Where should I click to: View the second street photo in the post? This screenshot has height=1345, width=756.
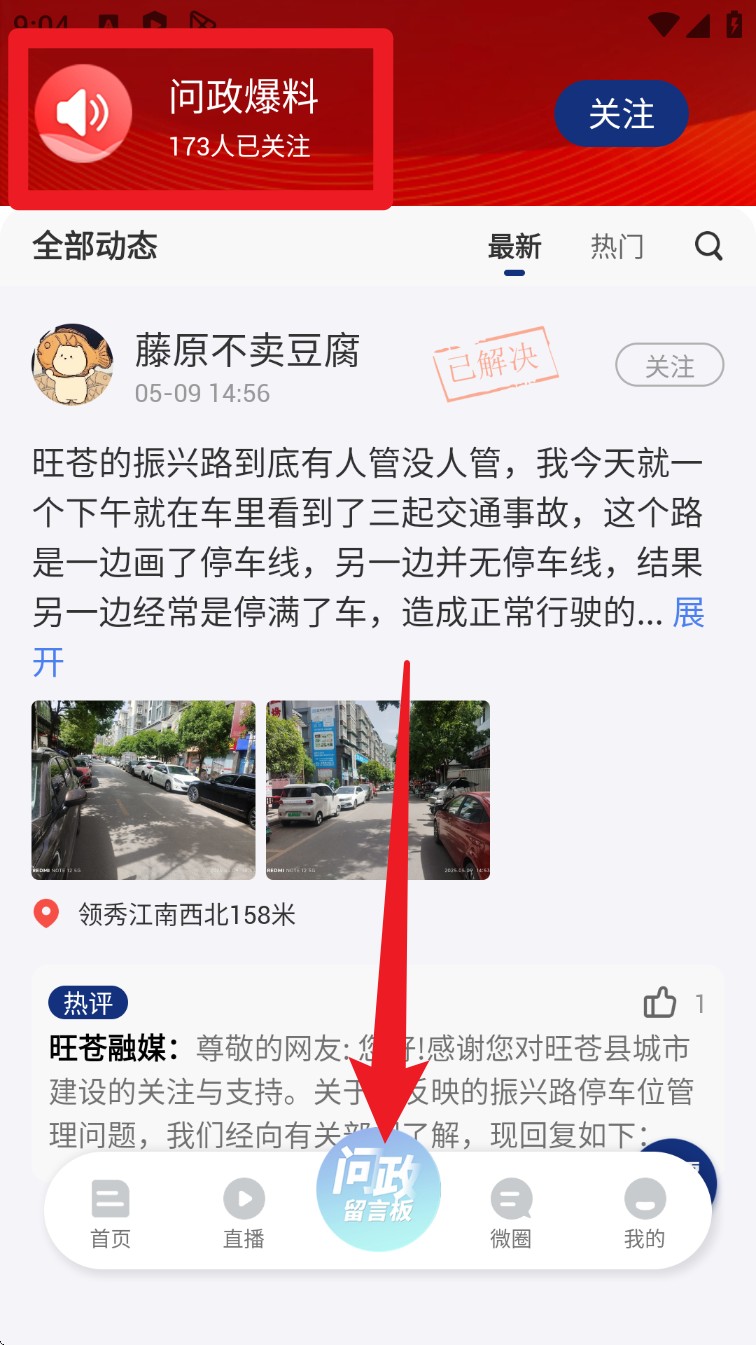pyautogui.click(x=378, y=790)
